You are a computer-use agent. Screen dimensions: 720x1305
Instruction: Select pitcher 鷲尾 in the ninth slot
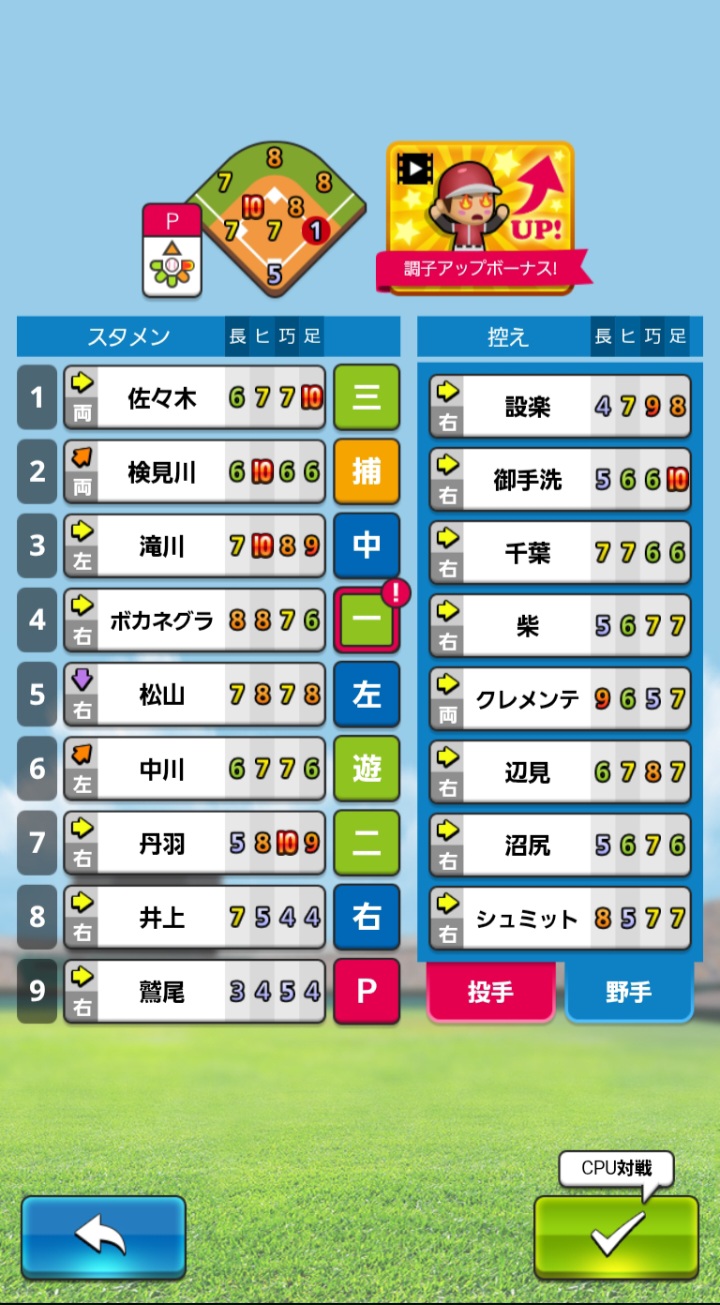(x=194, y=991)
